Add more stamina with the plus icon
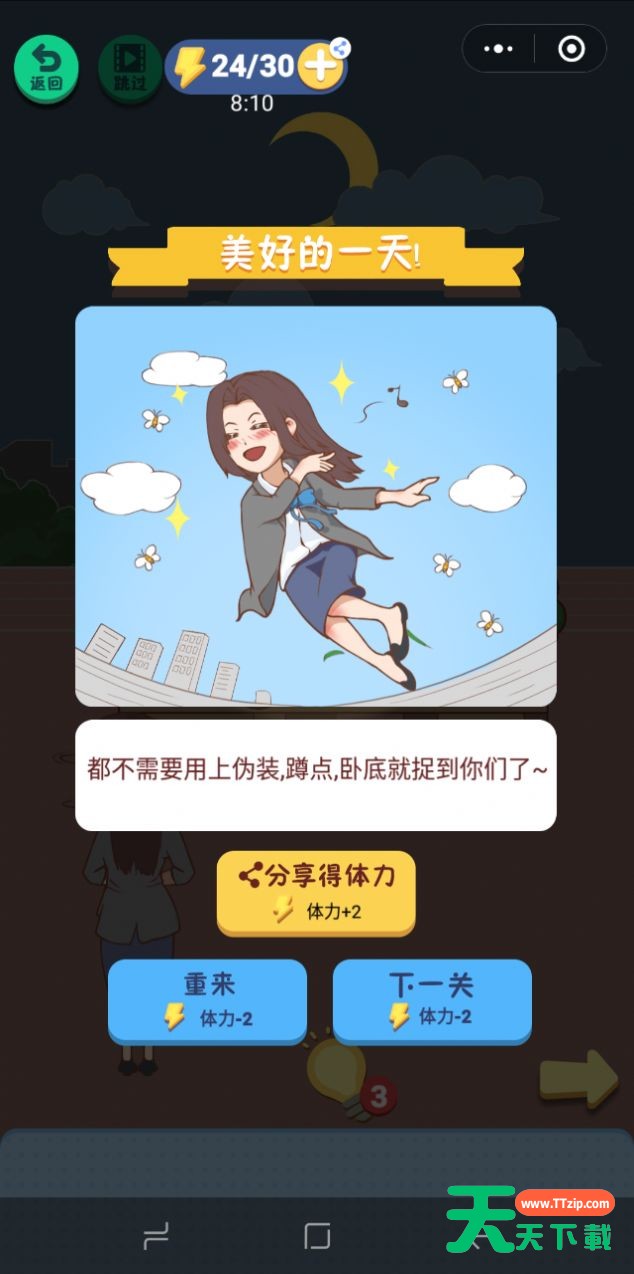This screenshot has height=1274, width=634. tap(320, 67)
